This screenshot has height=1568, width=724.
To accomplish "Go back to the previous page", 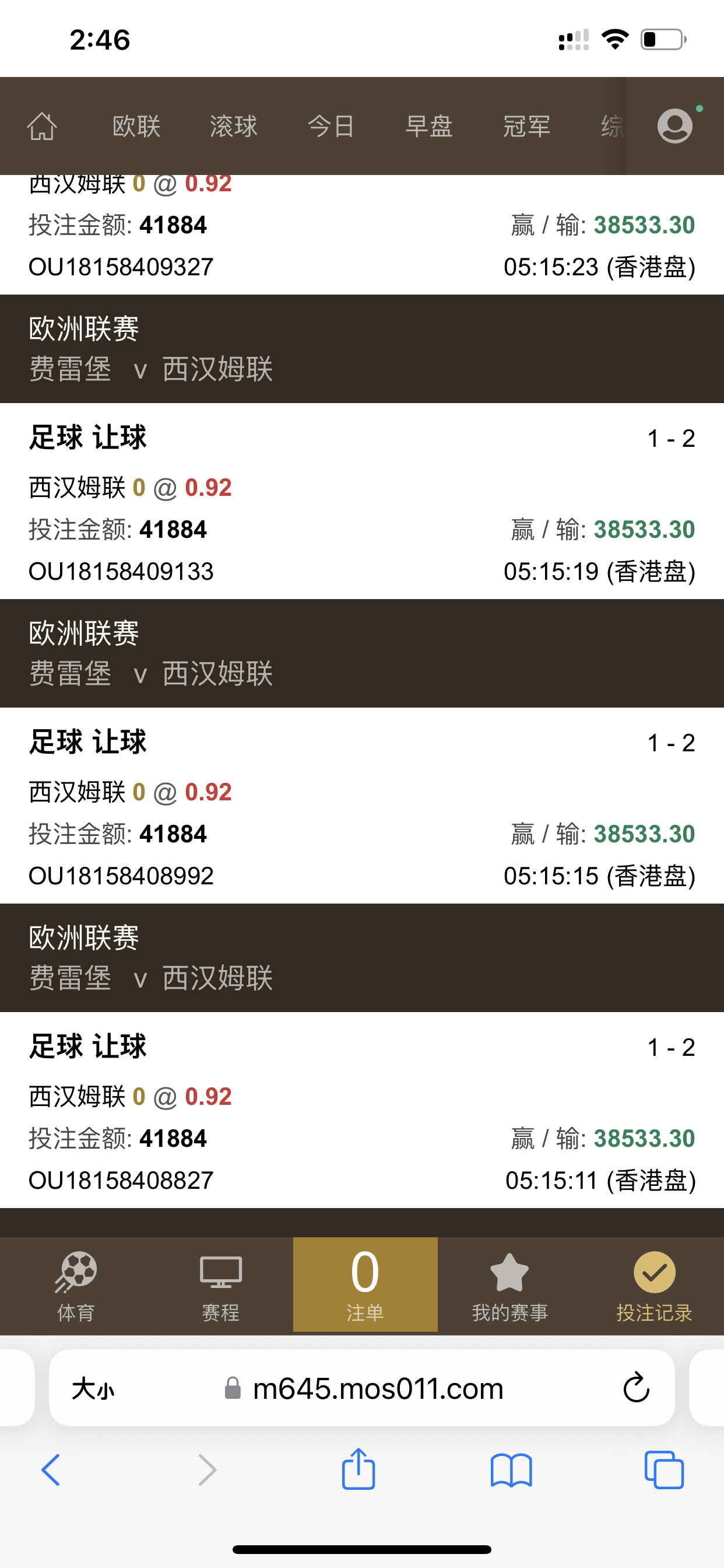I will pyautogui.click(x=51, y=1470).
